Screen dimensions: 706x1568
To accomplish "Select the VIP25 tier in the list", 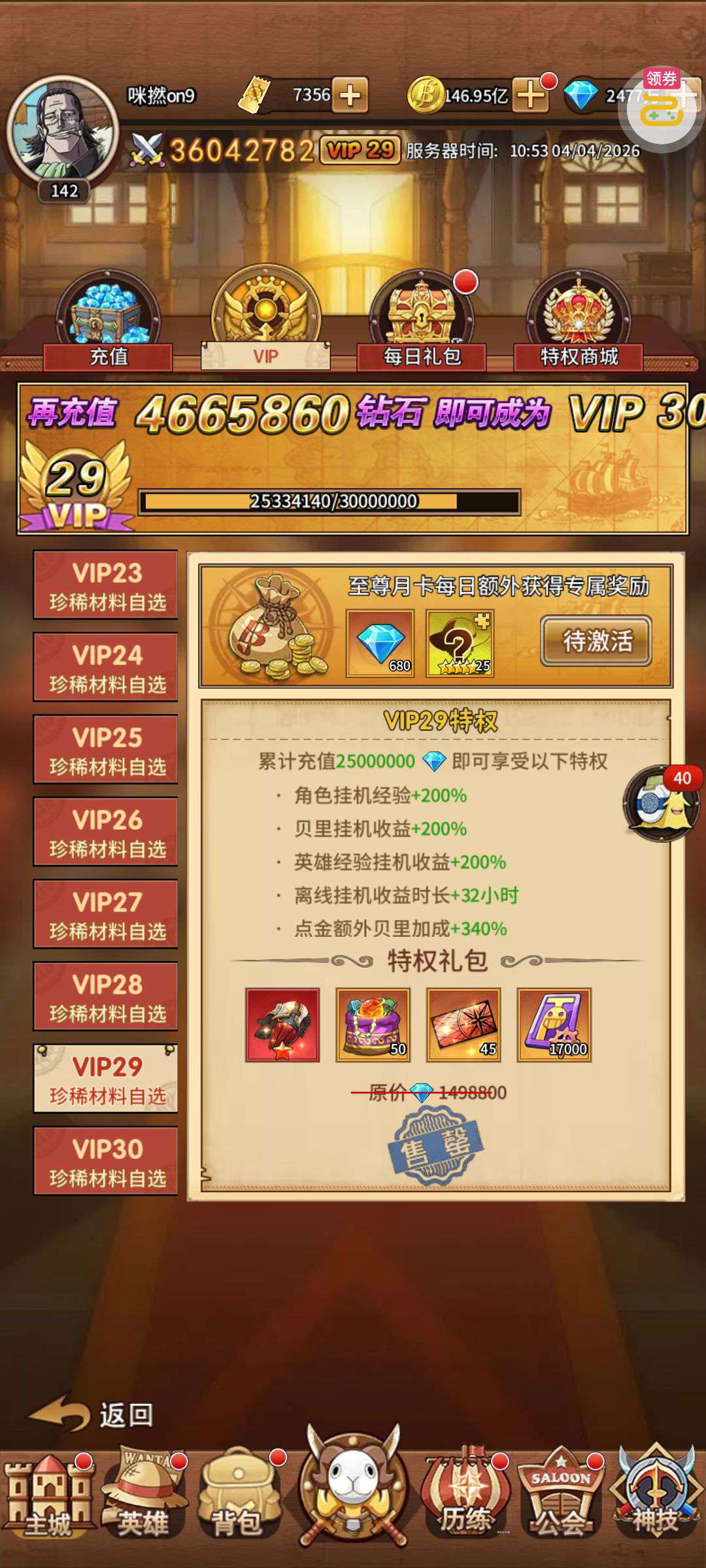I will click(x=106, y=750).
